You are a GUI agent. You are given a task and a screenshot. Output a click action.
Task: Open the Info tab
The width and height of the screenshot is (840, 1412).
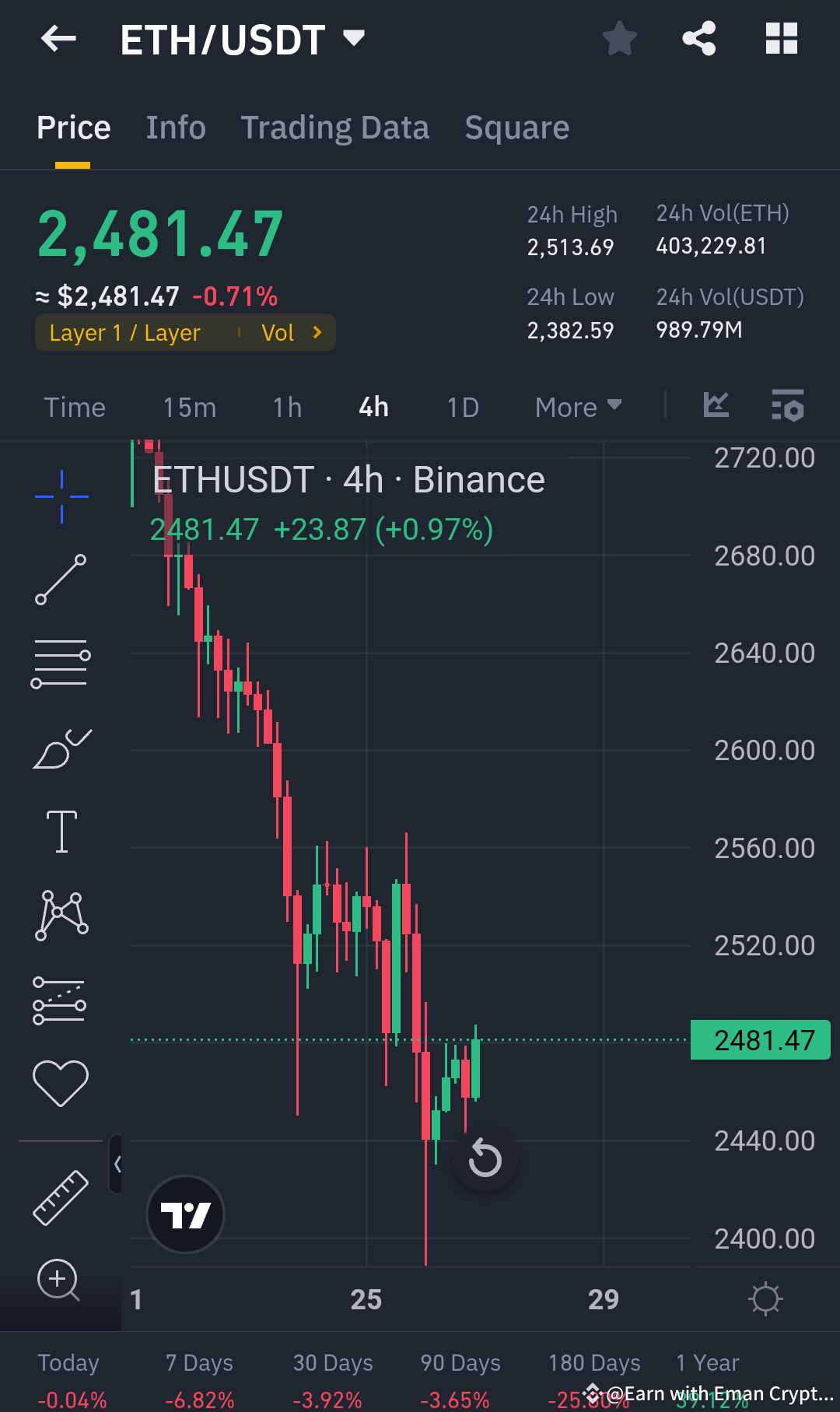pos(175,127)
